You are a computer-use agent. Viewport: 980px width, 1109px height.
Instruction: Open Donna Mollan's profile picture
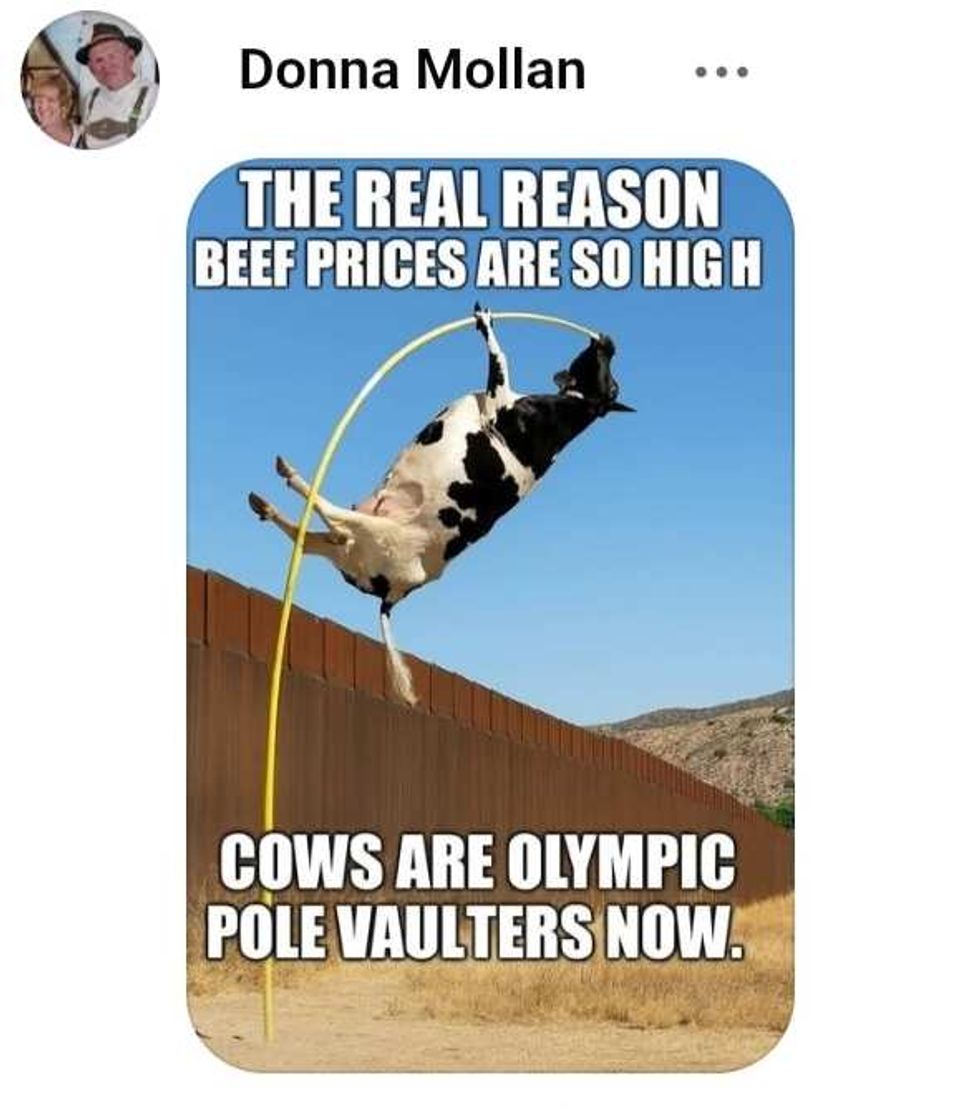89,80
